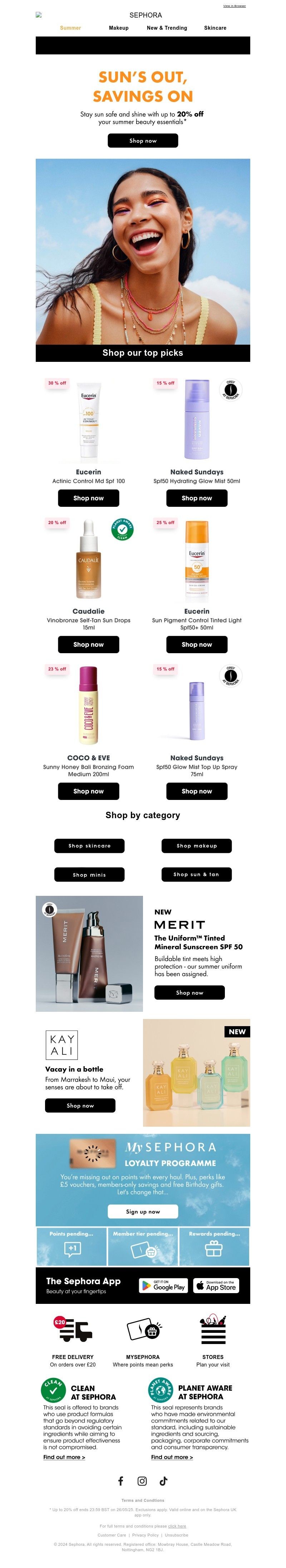Screen dimensions: 286x1568
Task: Open the View in Browser link
Action: (234, 5)
